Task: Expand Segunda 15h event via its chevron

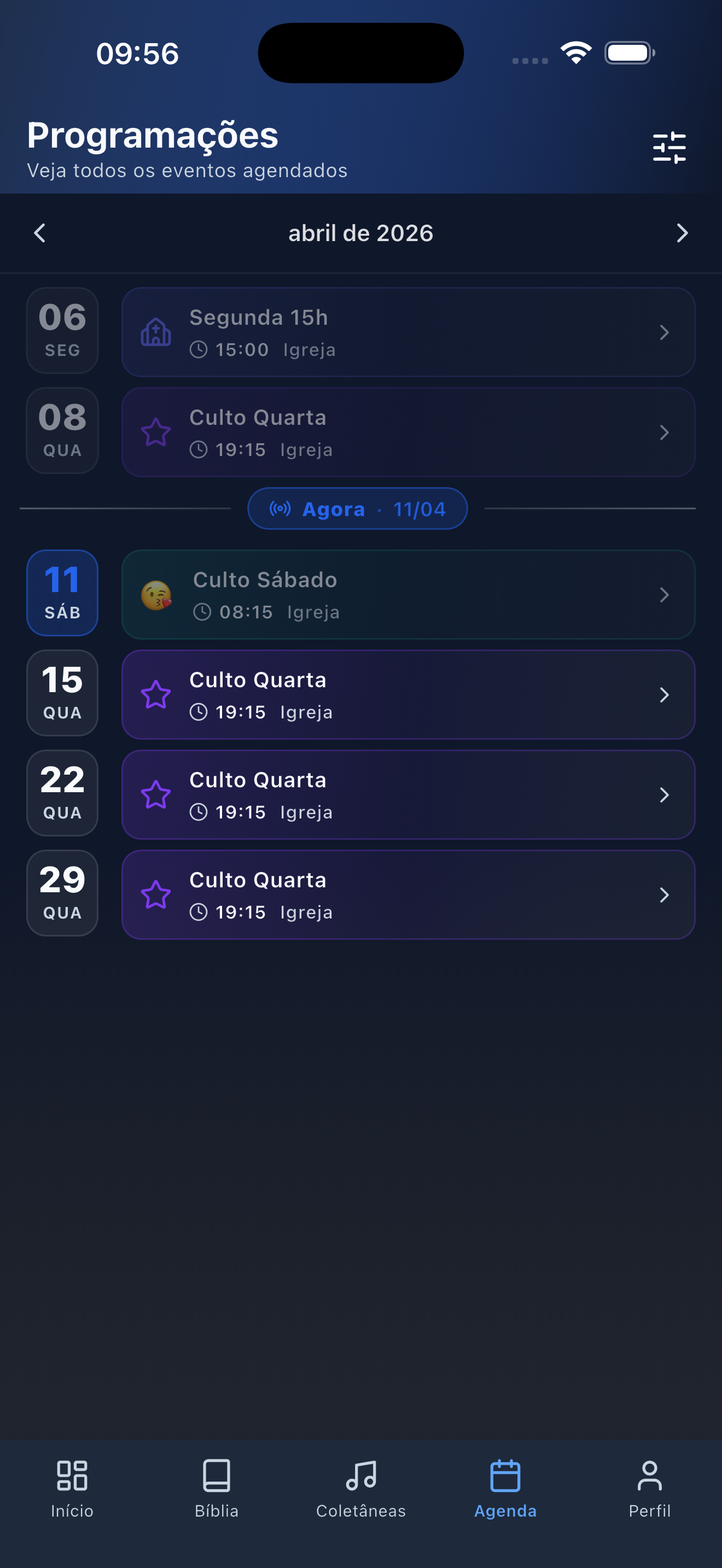Action: (665, 333)
